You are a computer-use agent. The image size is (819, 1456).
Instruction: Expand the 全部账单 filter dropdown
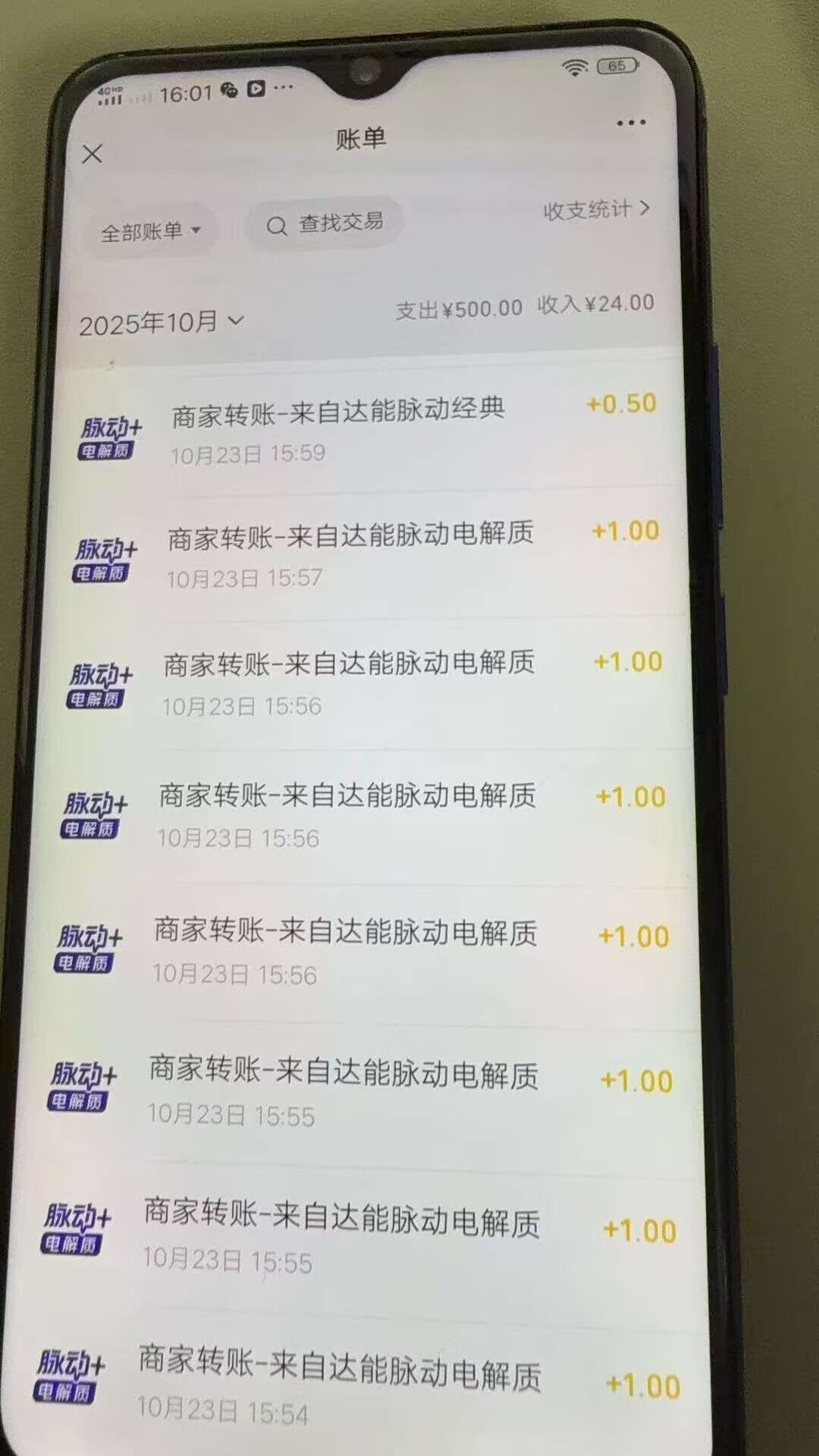(151, 231)
